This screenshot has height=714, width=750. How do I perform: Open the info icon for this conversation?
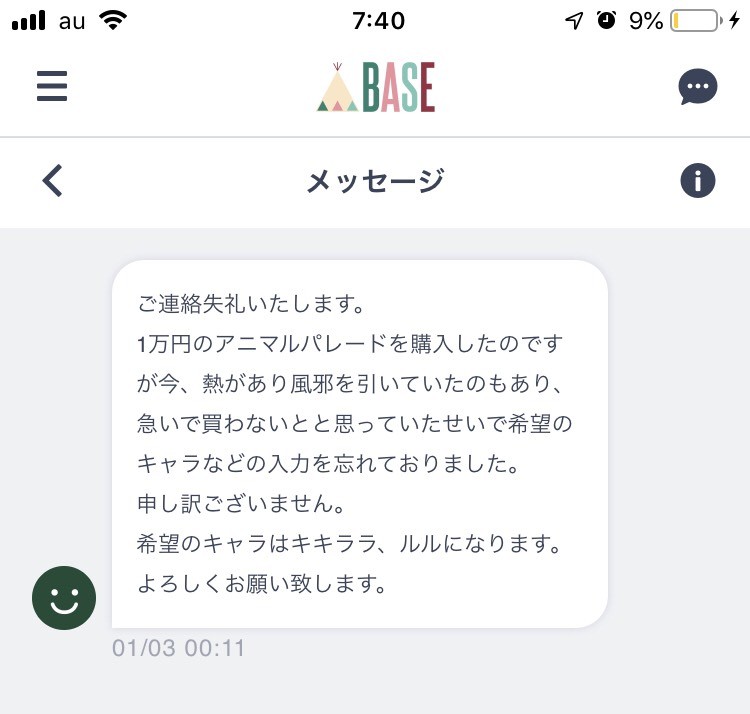(697, 181)
